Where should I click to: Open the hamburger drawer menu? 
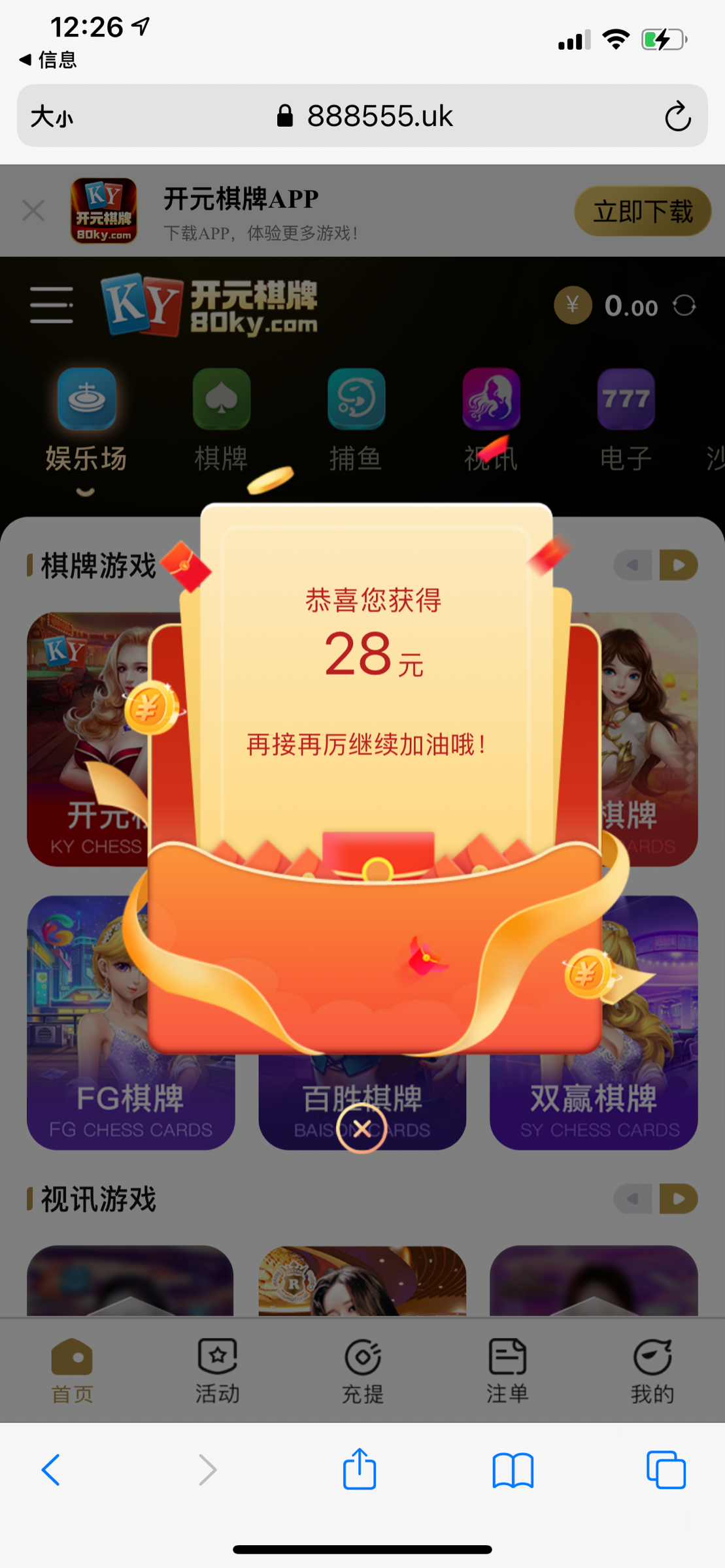point(51,305)
